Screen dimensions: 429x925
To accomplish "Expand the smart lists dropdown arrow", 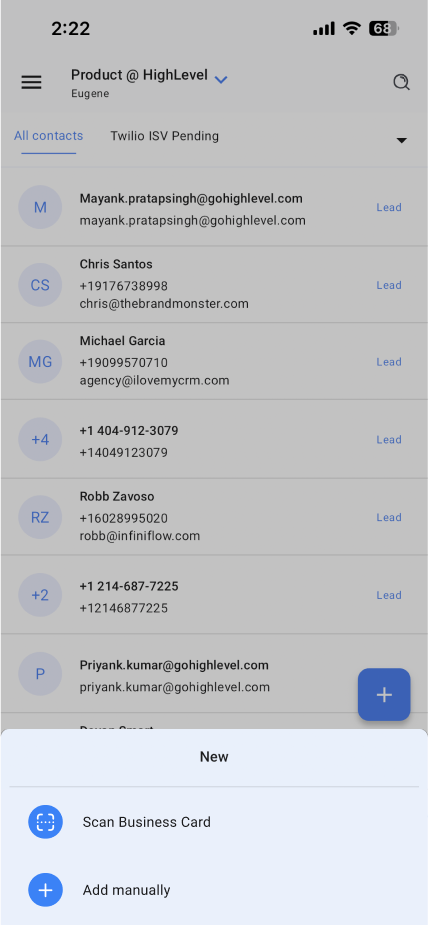I will click(x=401, y=140).
